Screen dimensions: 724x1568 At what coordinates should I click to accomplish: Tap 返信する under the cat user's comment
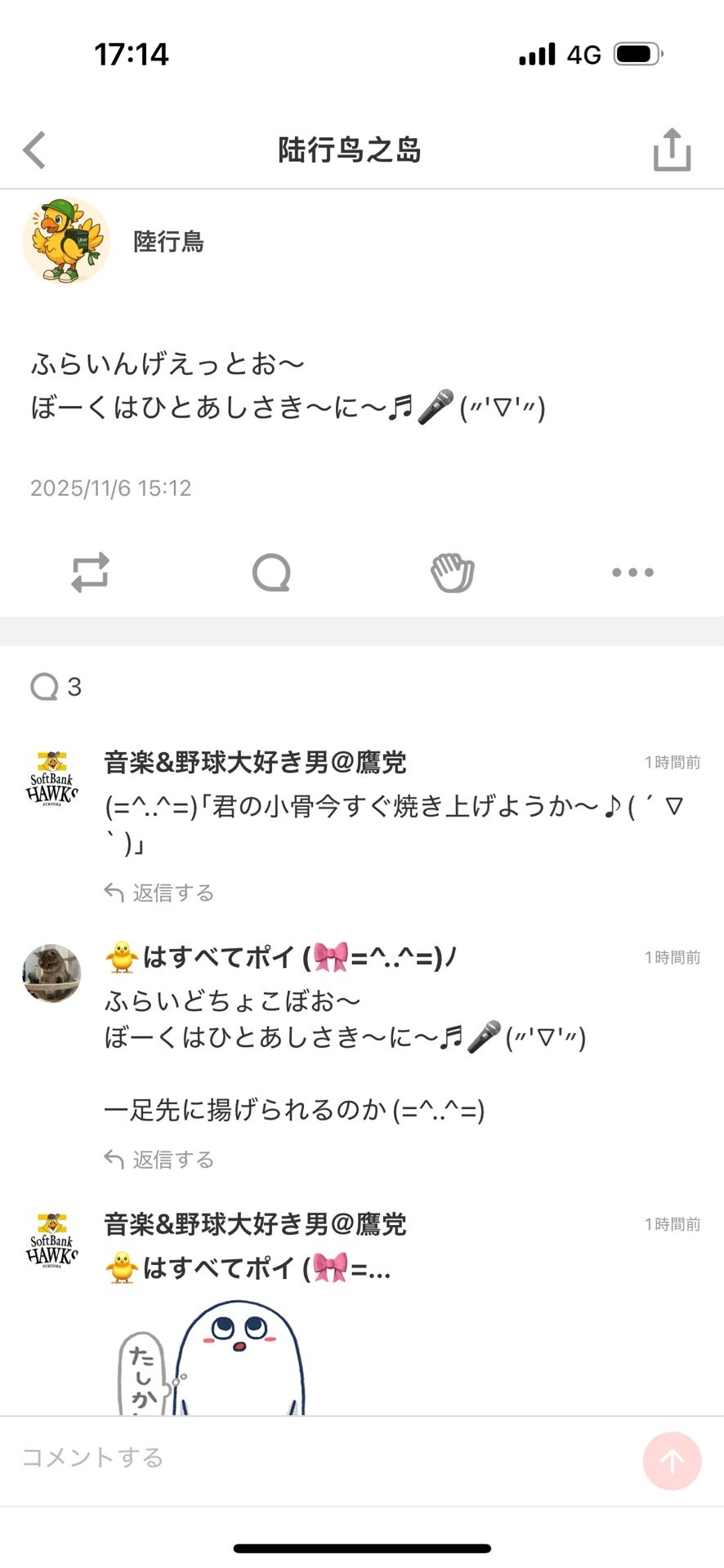[160, 1159]
